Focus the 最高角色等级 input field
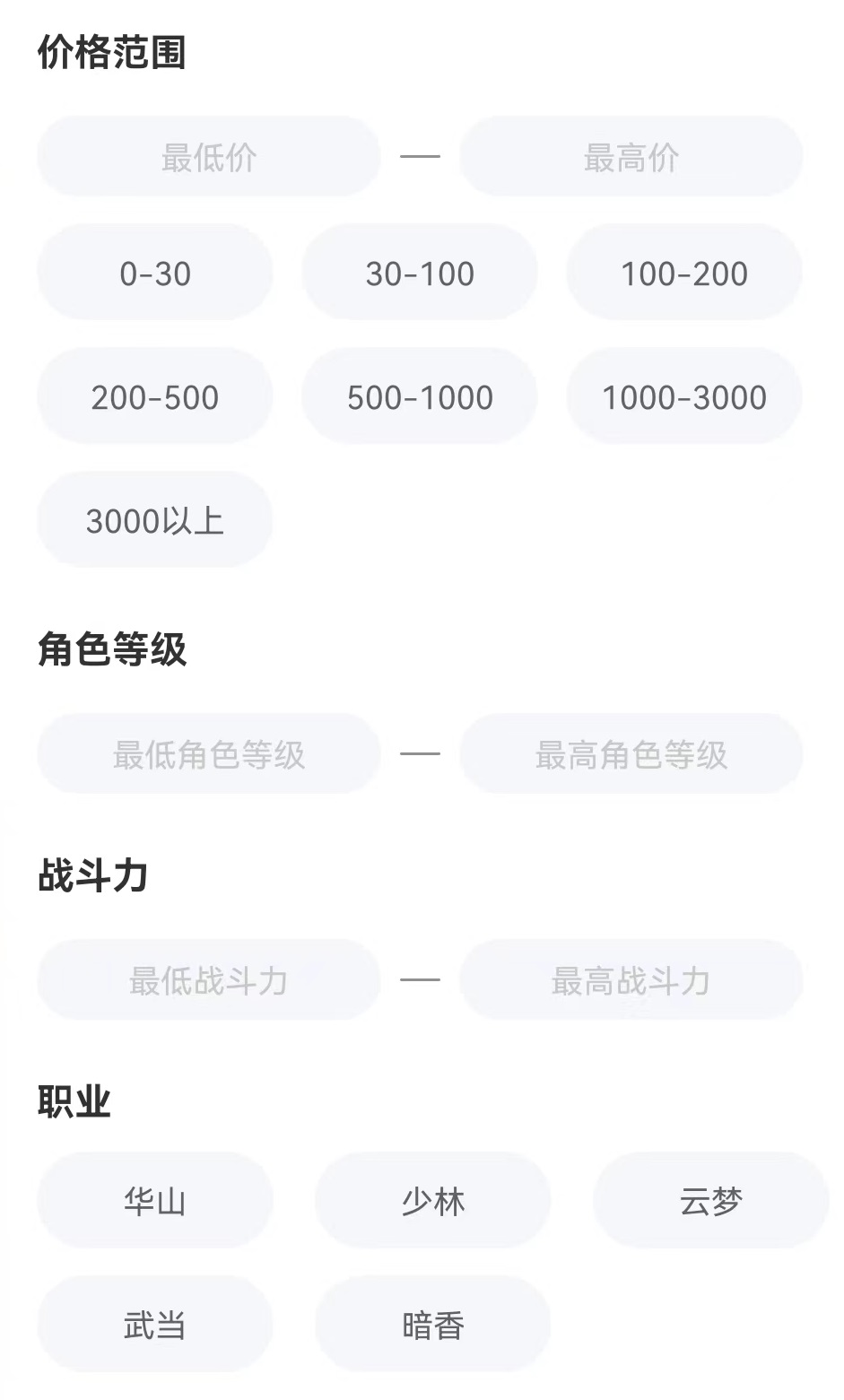This screenshot has width=844, height=1400. pos(631,754)
